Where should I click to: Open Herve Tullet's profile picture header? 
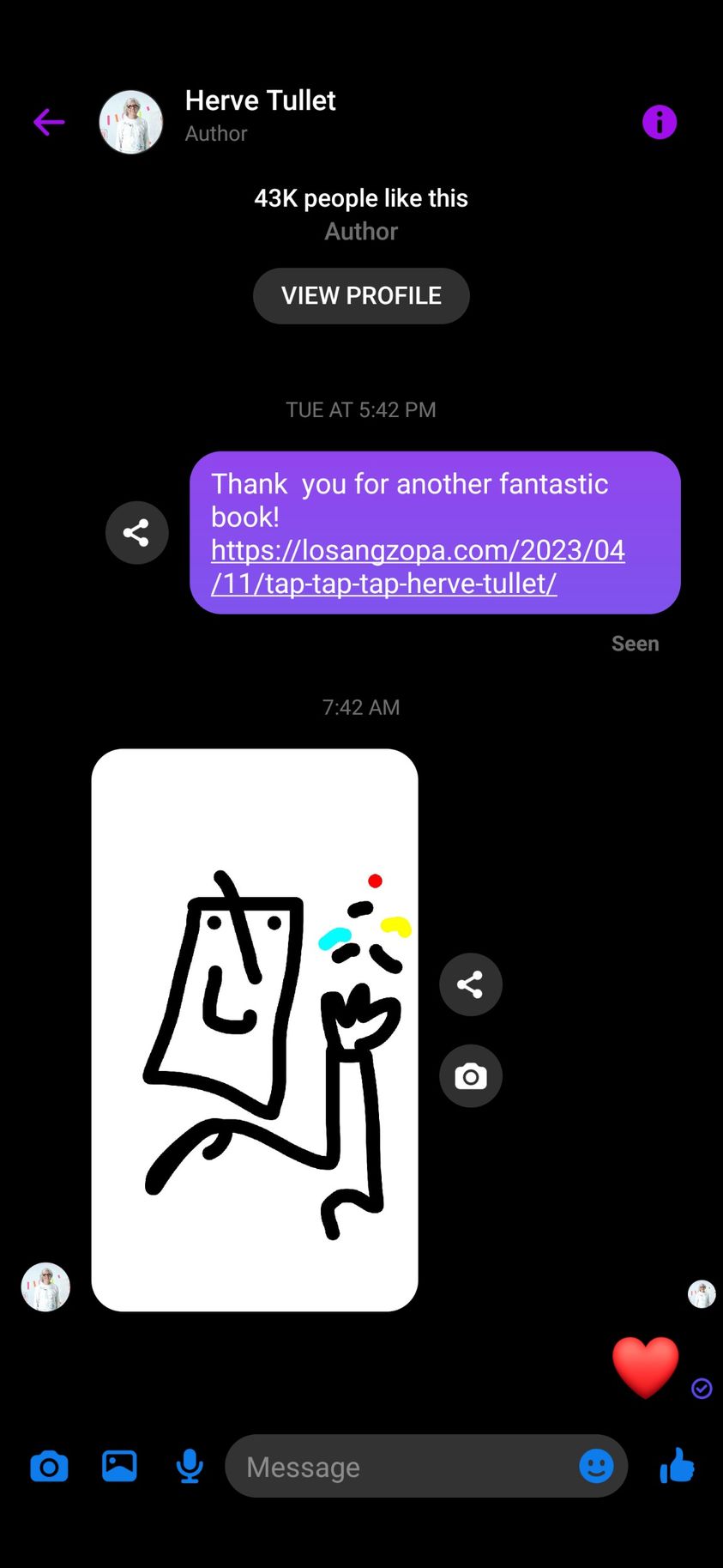[x=131, y=122]
